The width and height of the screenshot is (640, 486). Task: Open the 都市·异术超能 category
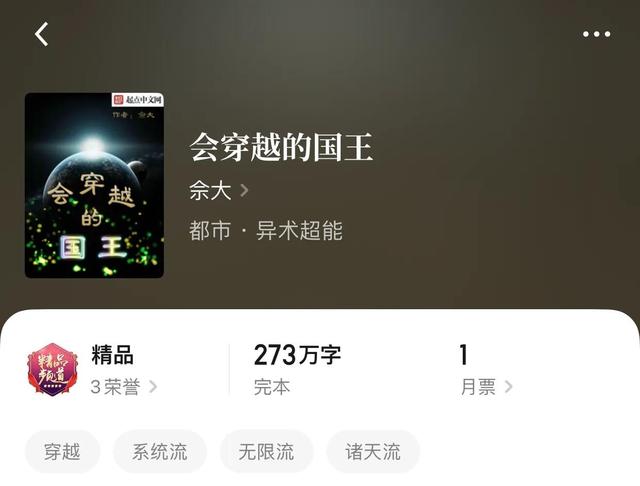coord(266,231)
